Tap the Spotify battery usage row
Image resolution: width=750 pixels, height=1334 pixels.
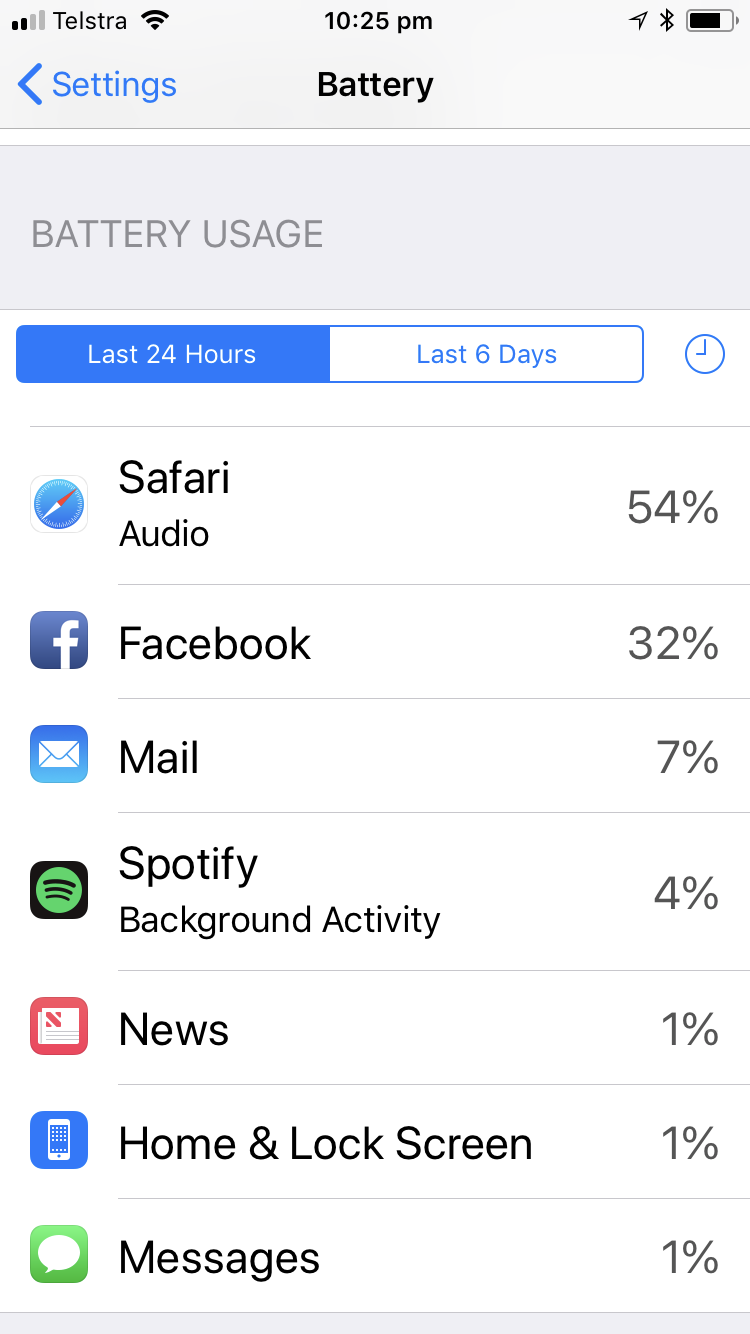coord(375,892)
